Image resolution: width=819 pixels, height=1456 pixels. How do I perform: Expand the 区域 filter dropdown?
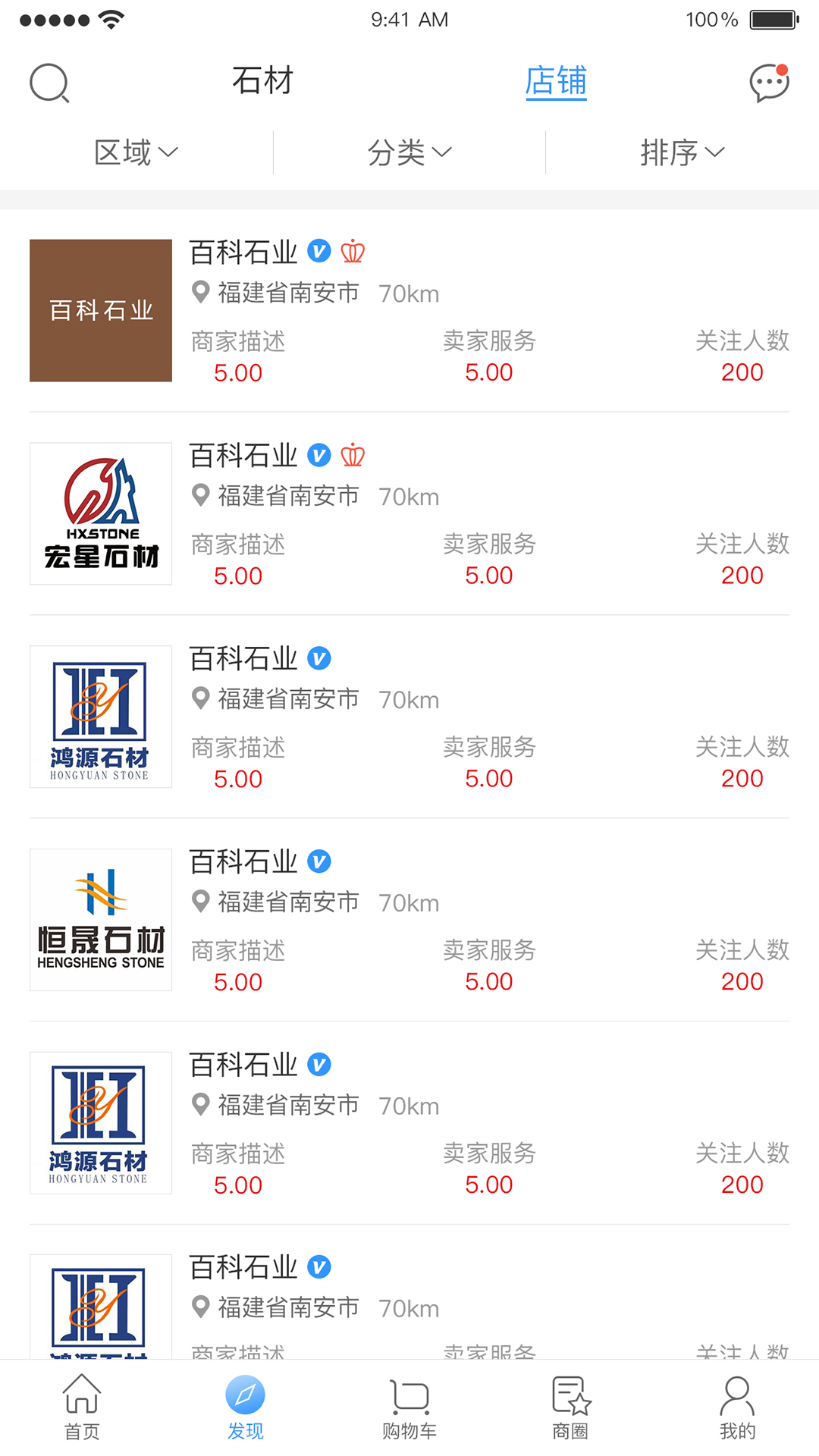[136, 152]
